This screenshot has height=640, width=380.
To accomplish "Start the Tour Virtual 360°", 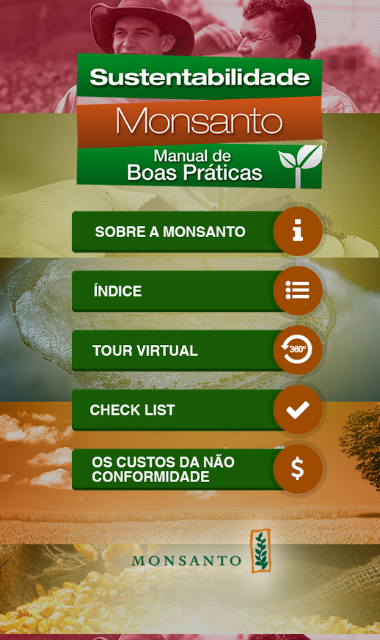I will 198,350.
